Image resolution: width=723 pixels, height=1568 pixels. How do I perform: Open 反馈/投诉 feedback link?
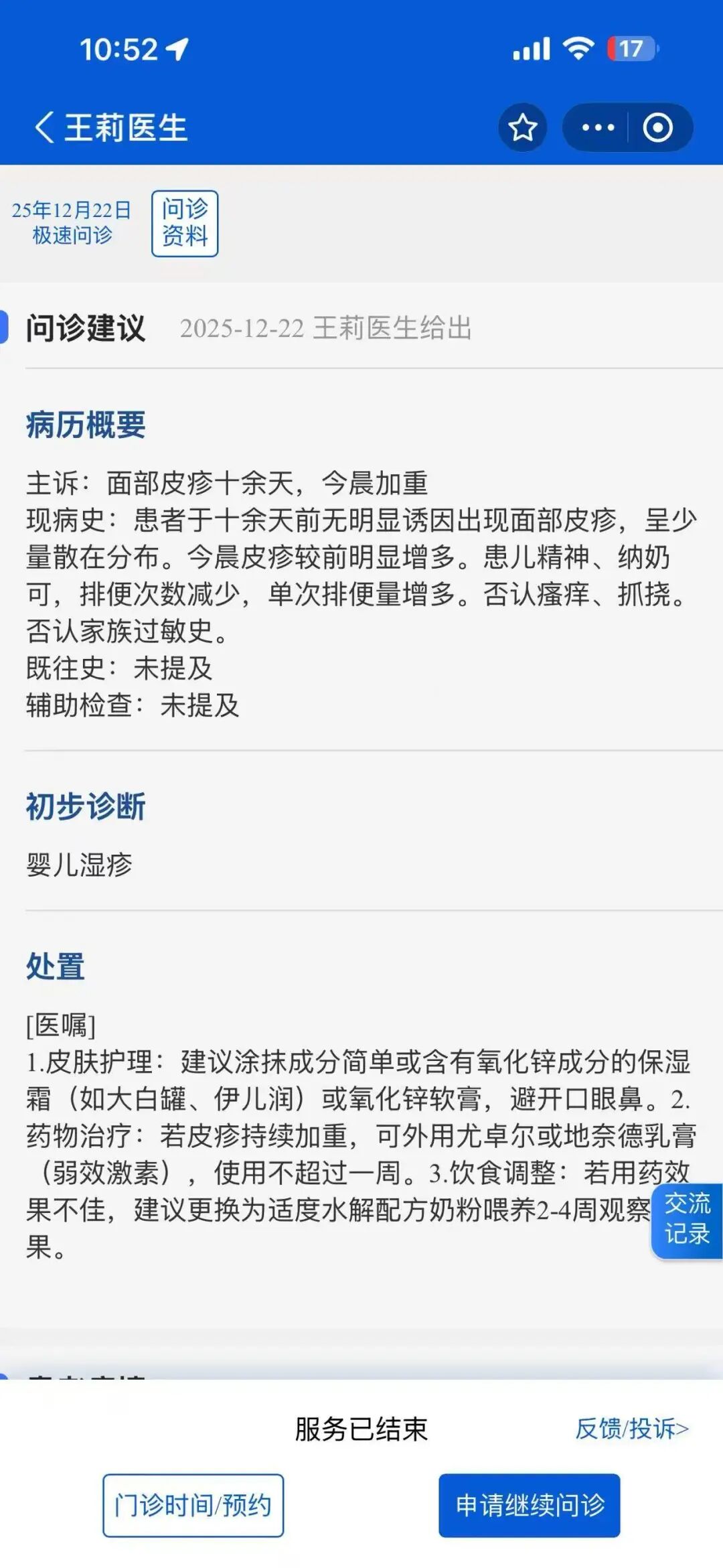tap(631, 1429)
